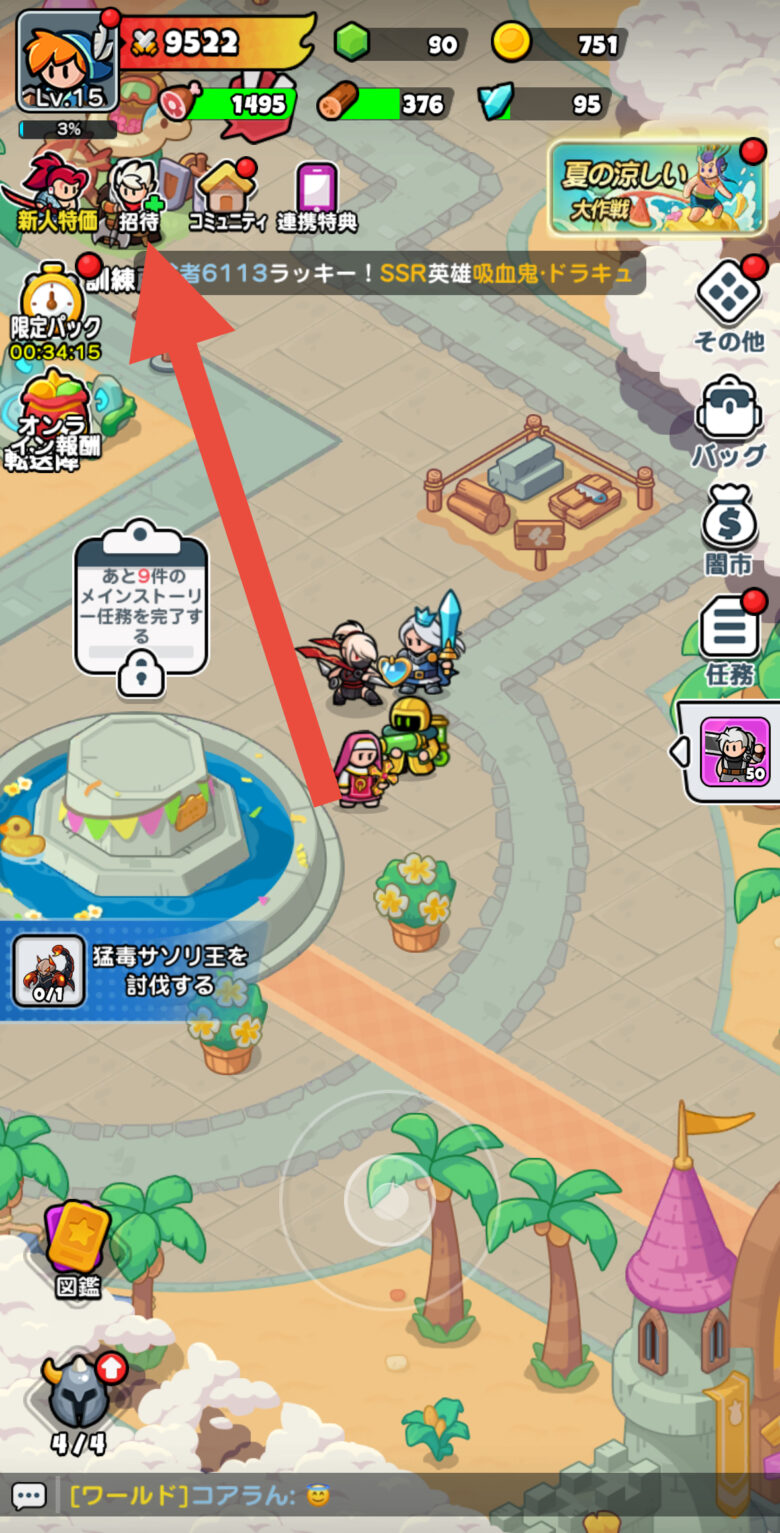
Task: Open the コミュニティ community icon
Action: tap(227, 193)
